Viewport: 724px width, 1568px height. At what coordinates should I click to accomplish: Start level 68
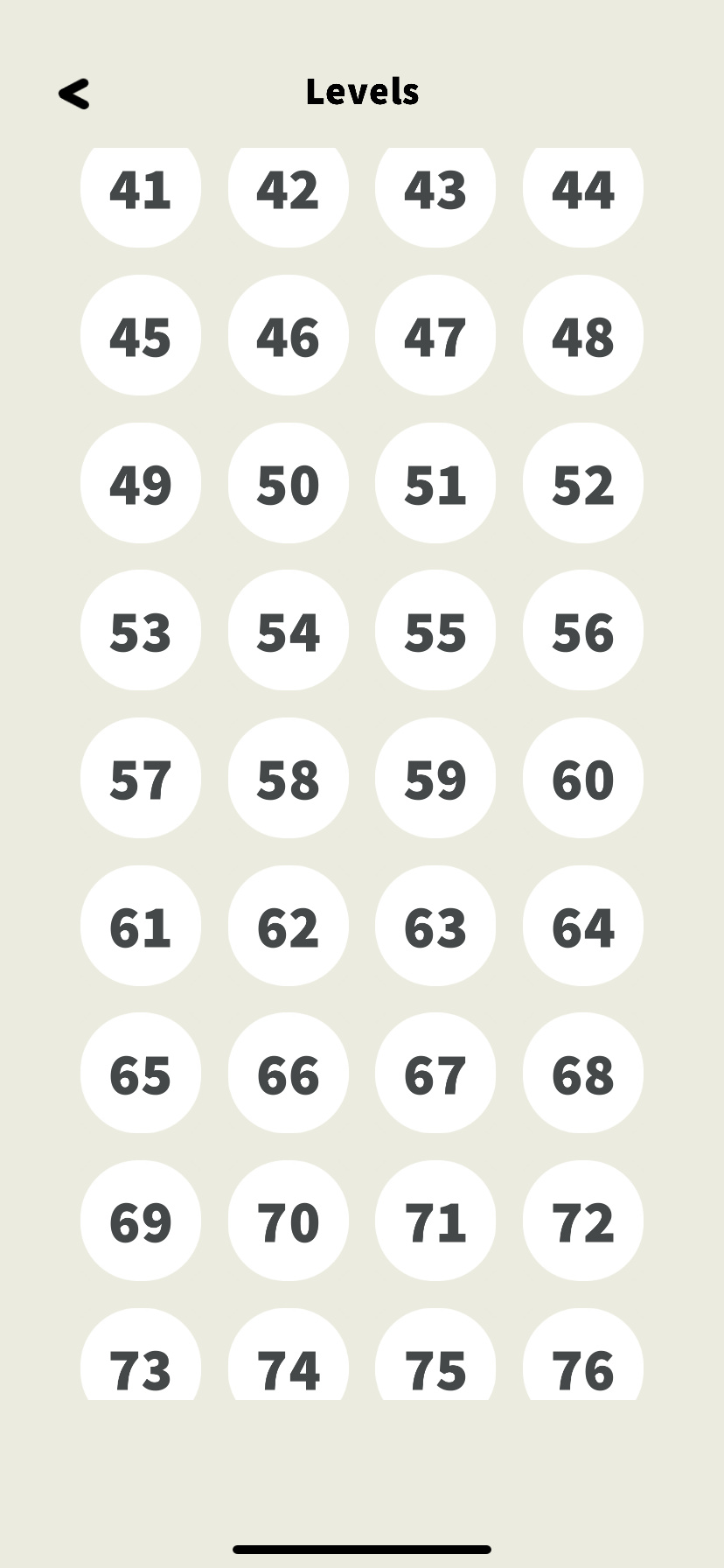[x=582, y=1074]
